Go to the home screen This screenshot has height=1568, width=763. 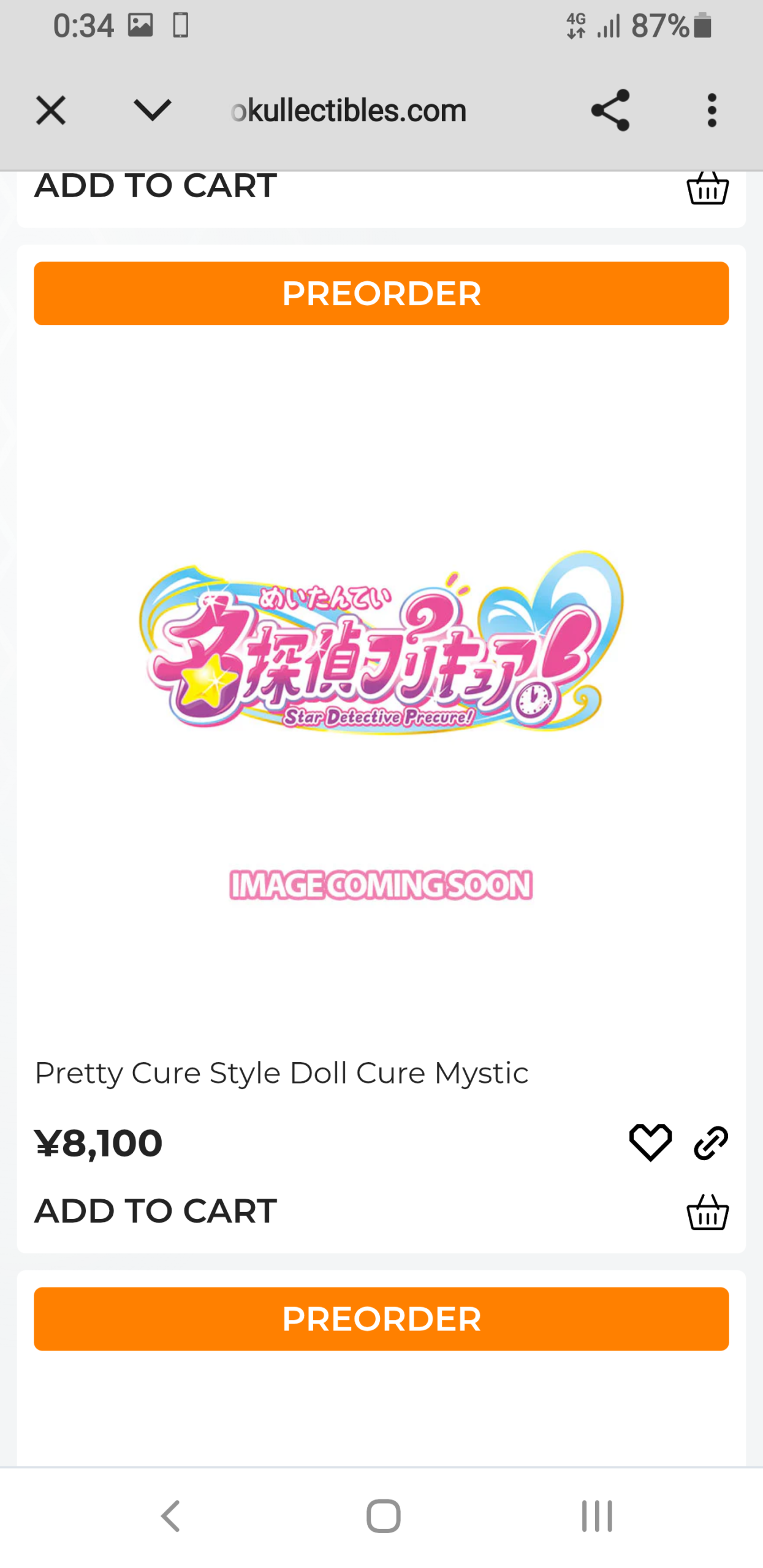(x=383, y=1517)
